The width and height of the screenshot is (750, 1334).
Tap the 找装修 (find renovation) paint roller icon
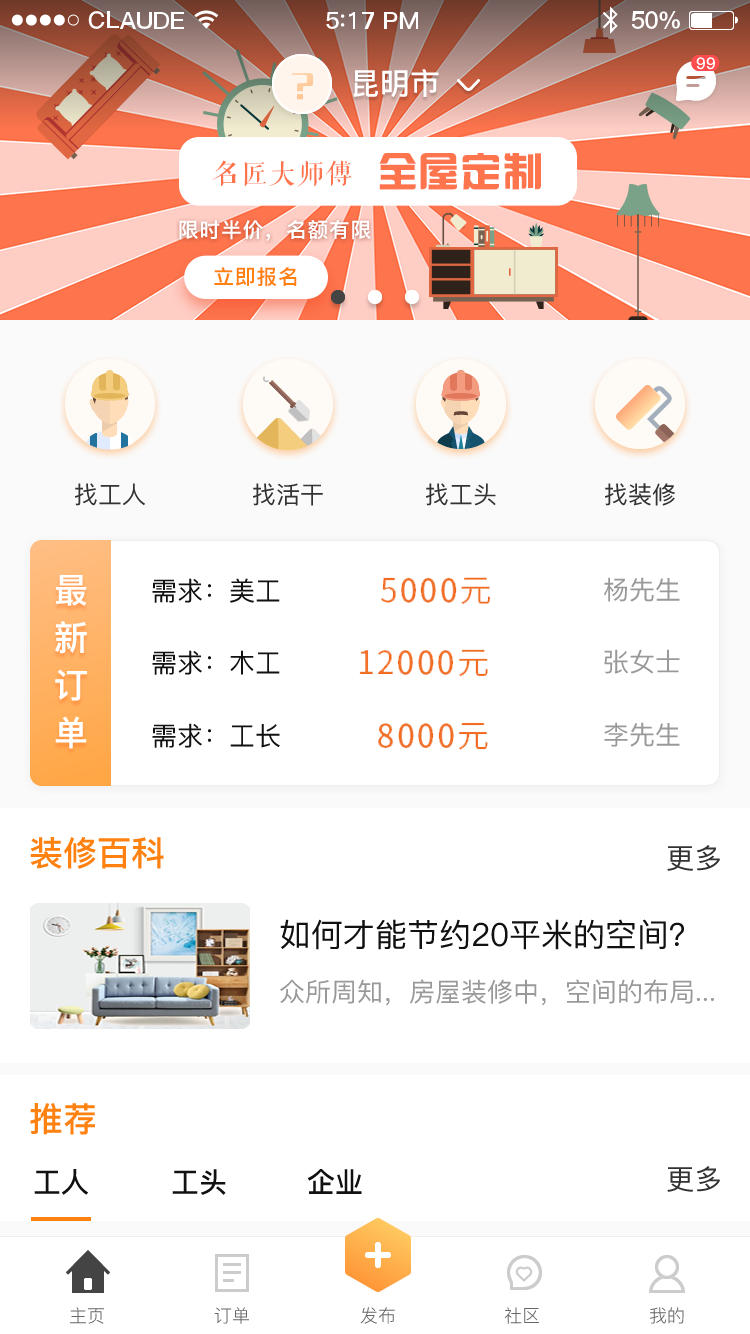click(640, 405)
